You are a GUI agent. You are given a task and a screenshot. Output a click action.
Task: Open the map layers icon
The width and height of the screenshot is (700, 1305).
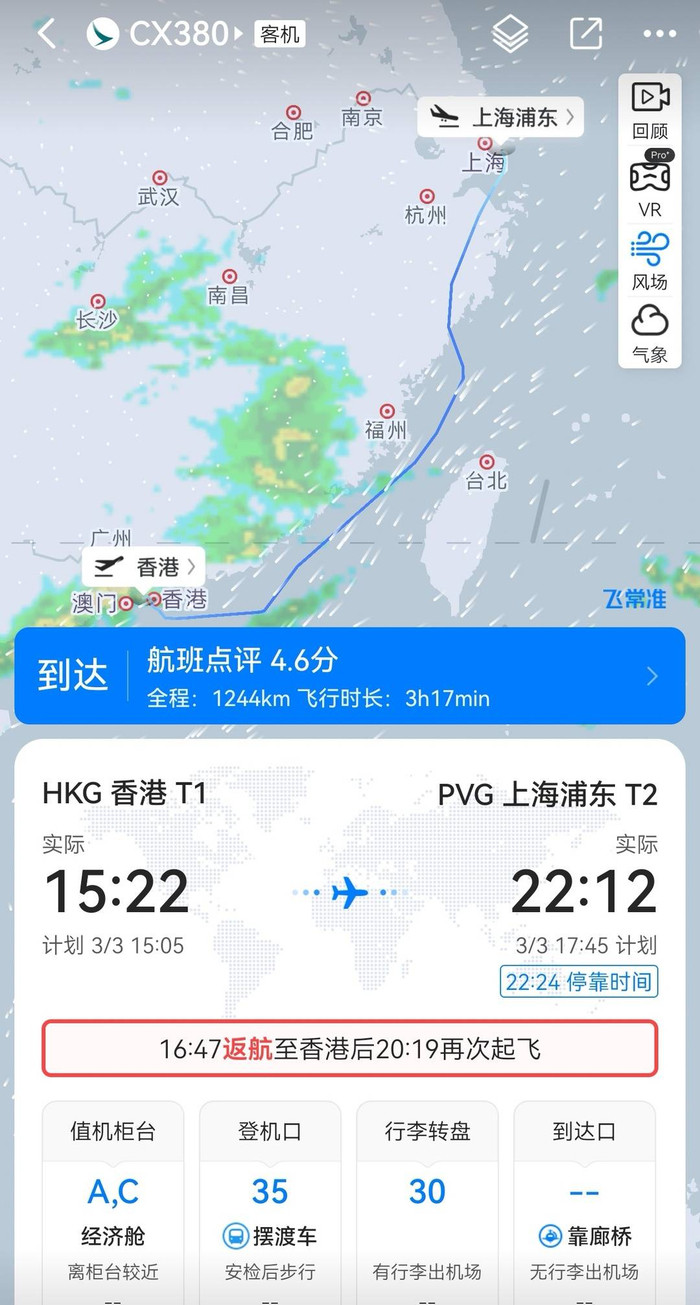510,35
